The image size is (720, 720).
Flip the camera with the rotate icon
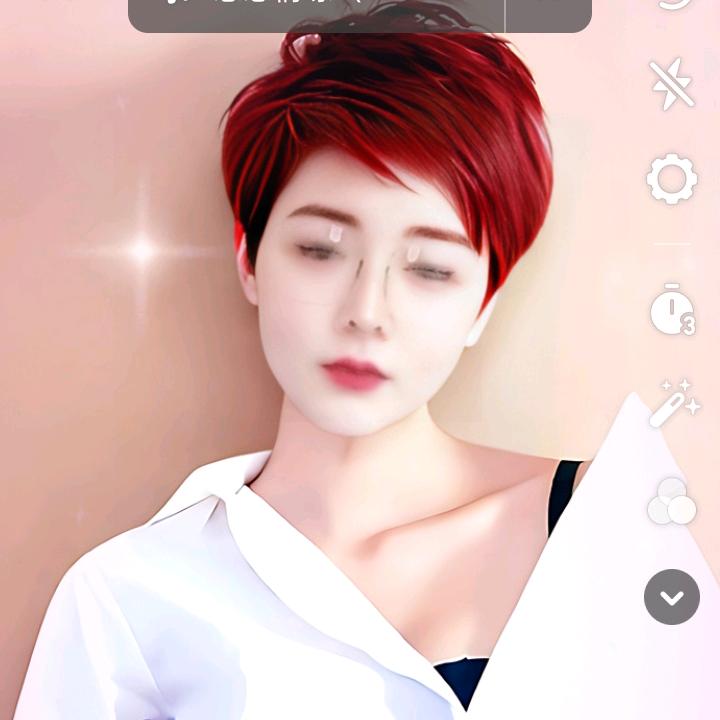click(x=674, y=3)
